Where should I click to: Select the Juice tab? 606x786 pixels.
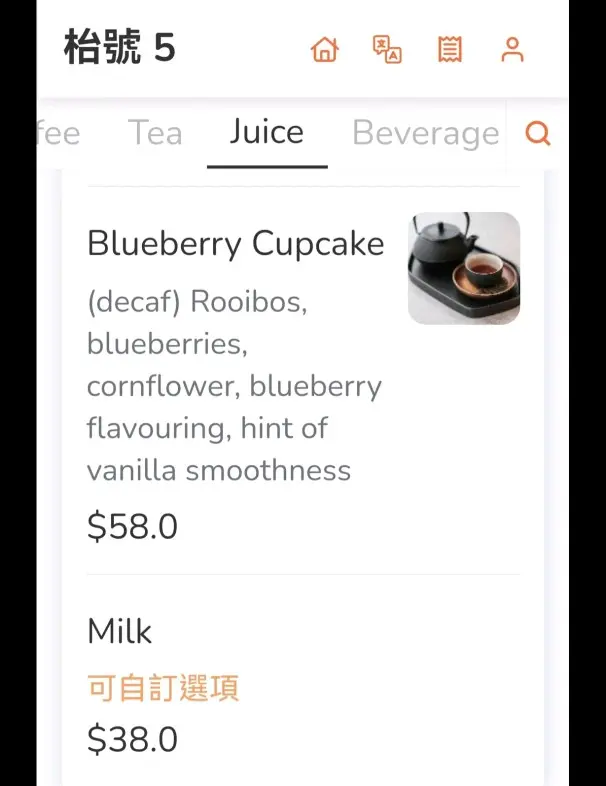tap(266, 132)
